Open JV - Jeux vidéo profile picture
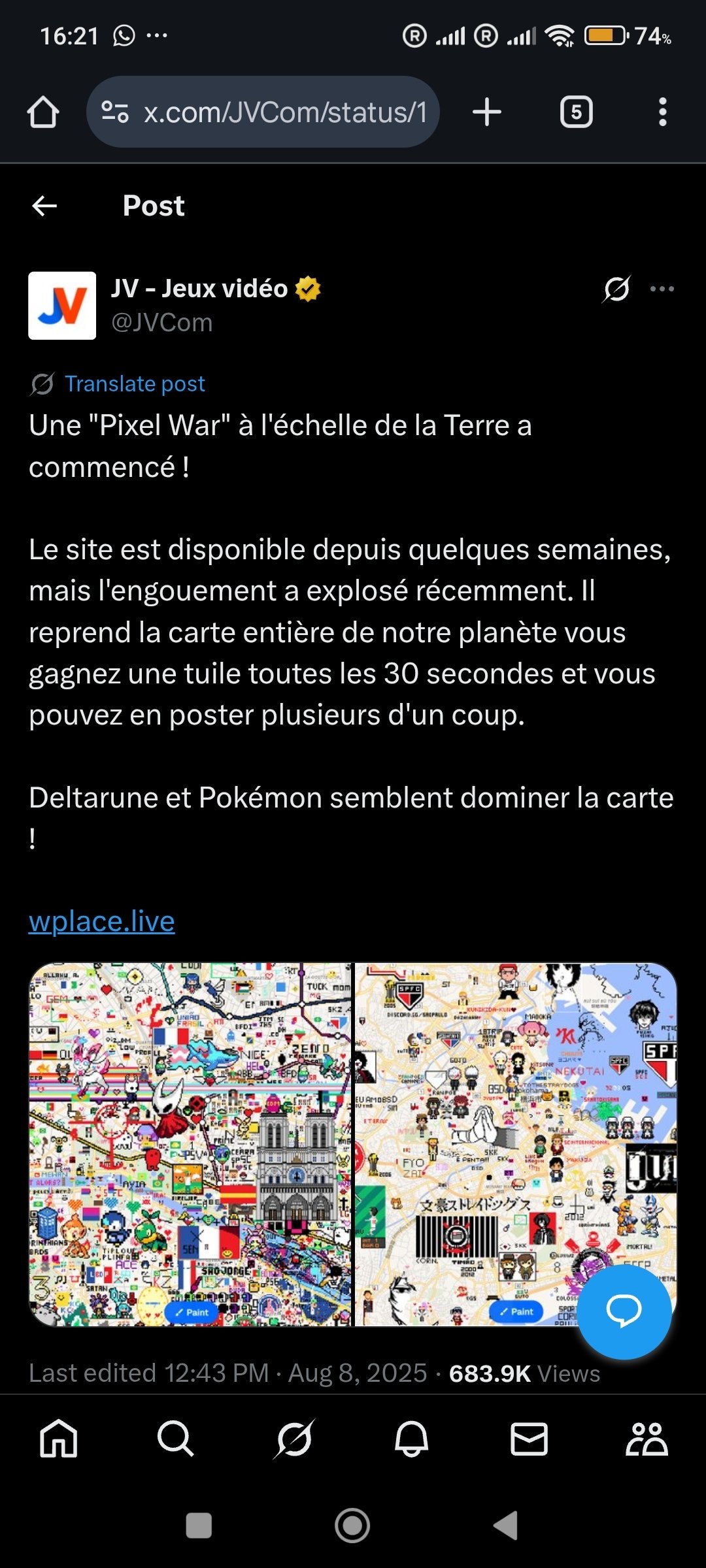The width and height of the screenshot is (706, 1568). point(62,306)
